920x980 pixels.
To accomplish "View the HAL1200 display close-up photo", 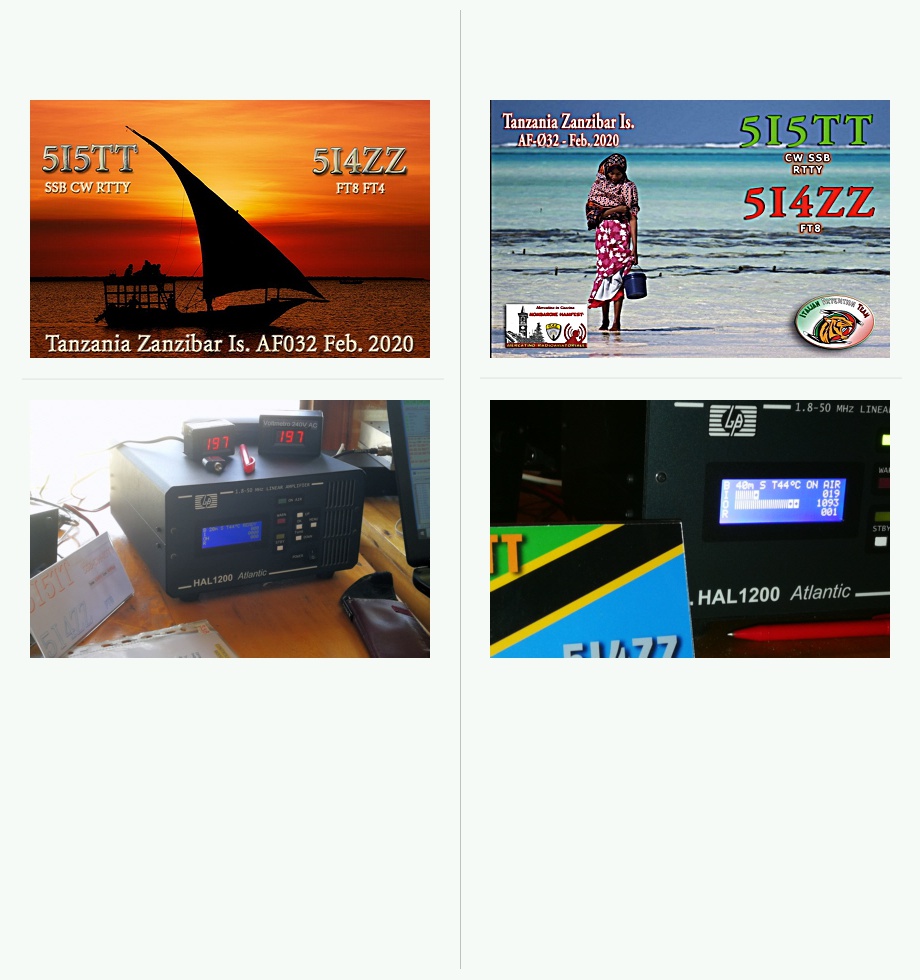I will [689, 529].
